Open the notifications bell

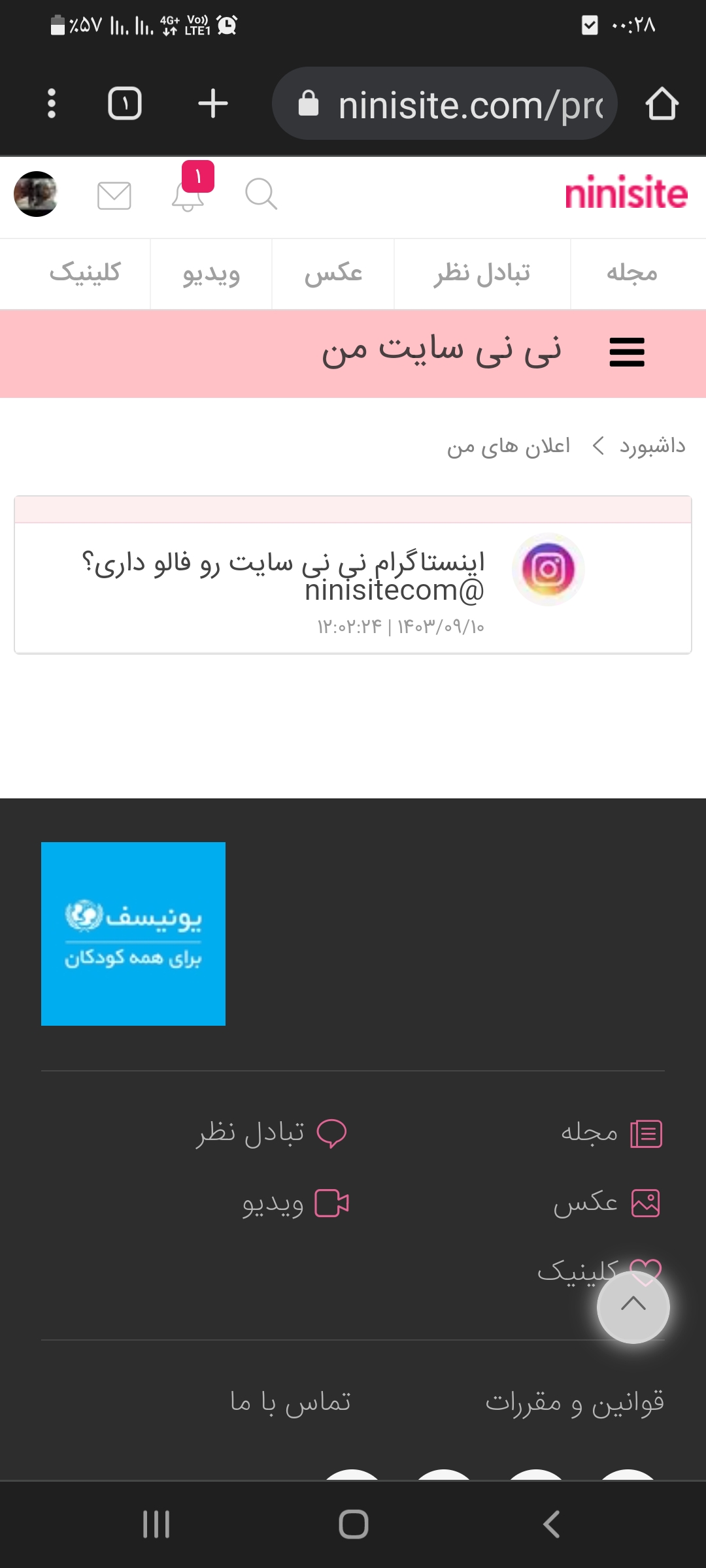[x=188, y=195]
